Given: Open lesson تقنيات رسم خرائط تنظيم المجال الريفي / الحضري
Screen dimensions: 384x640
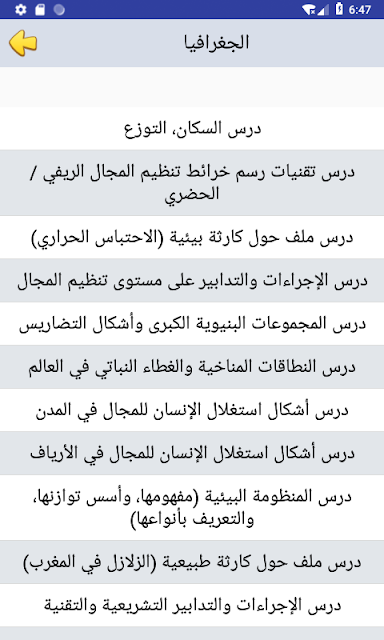Looking at the screenshot, I should point(192,182).
